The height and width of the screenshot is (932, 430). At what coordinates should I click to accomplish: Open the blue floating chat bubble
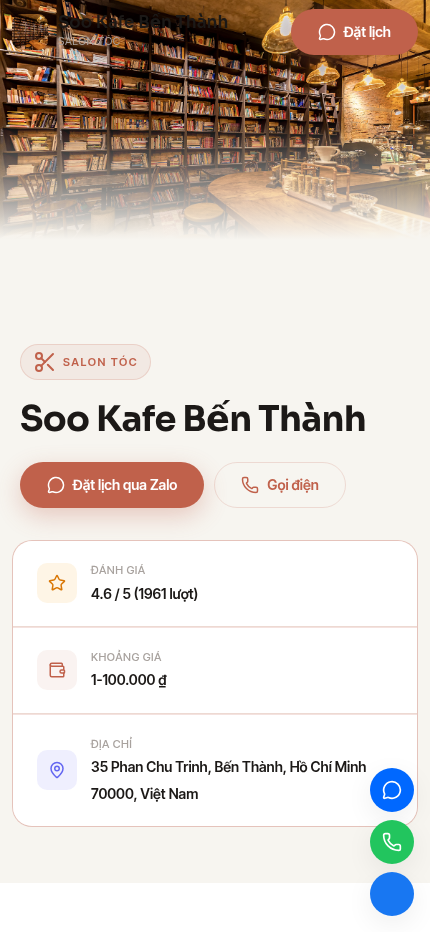pyautogui.click(x=392, y=790)
